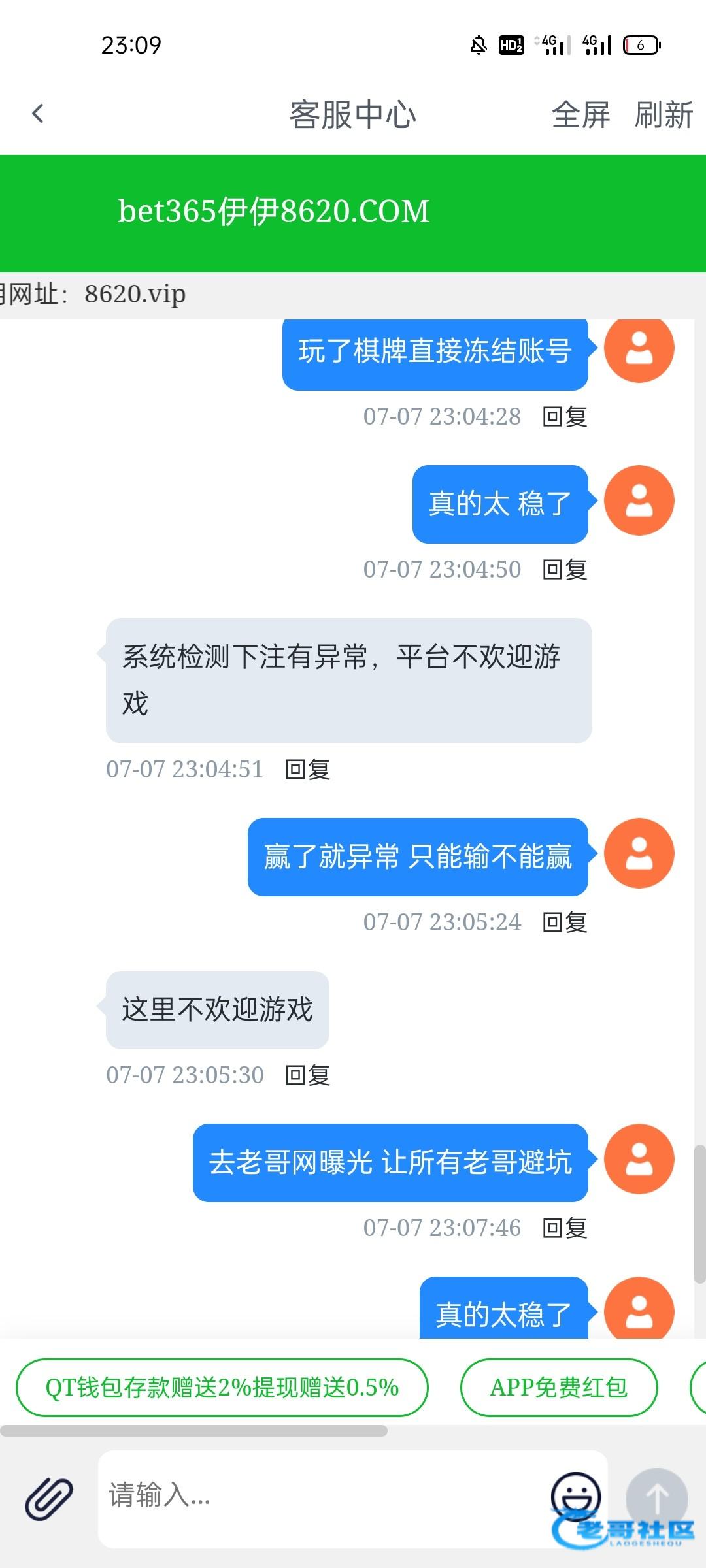Tap 回复 under the 23:05:24 message
This screenshot has width=706, height=1568.
click(x=565, y=923)
